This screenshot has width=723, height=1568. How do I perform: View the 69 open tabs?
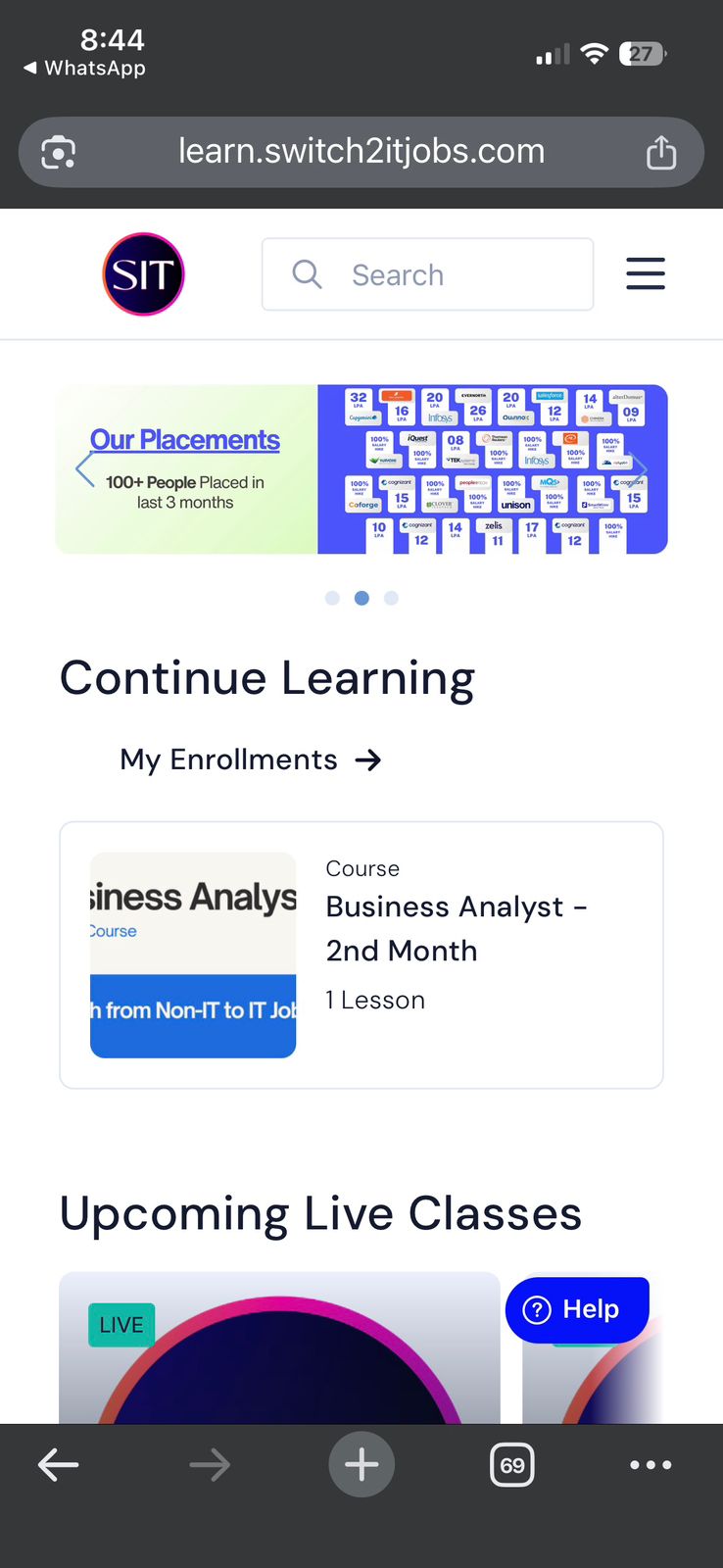tap(511, 1465)
